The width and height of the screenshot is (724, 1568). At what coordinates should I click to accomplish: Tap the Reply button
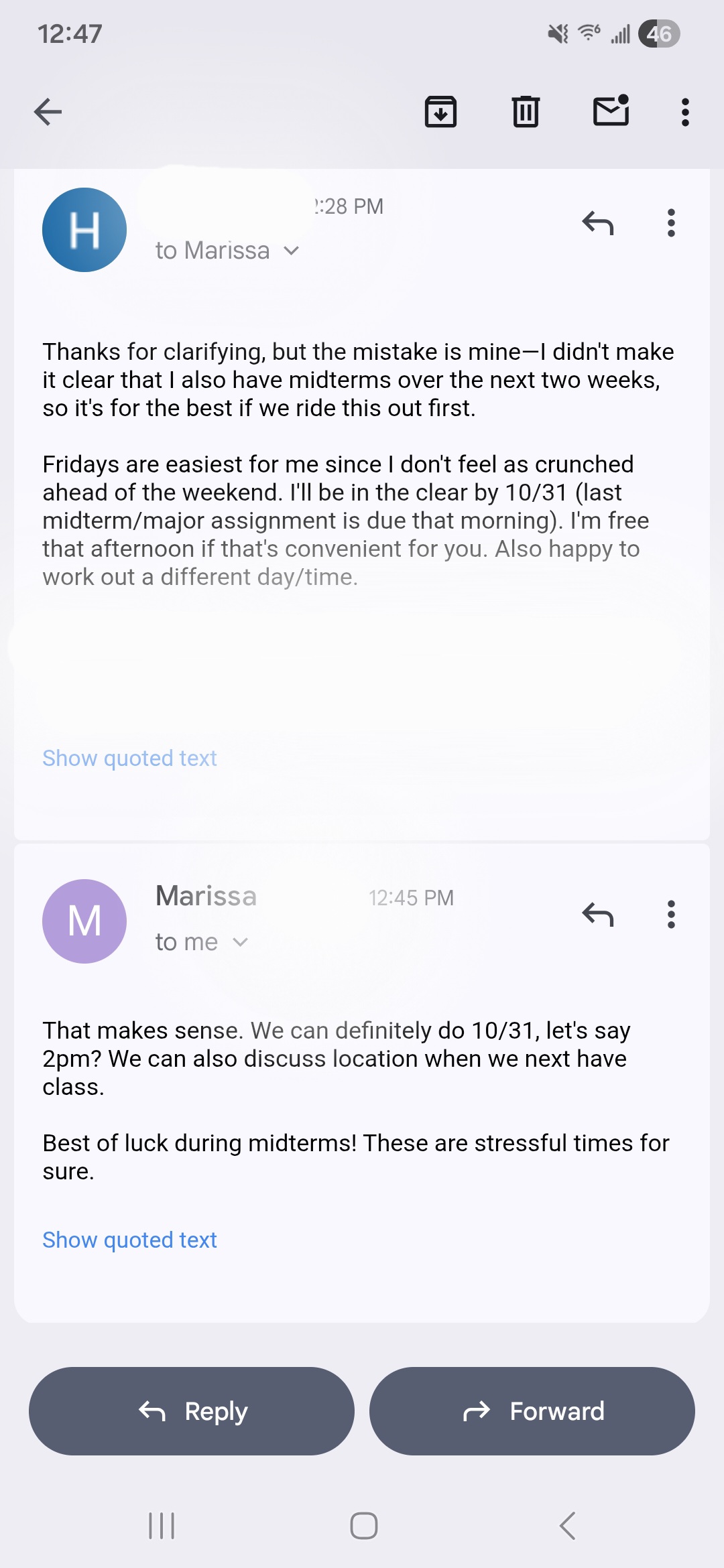192,1411
